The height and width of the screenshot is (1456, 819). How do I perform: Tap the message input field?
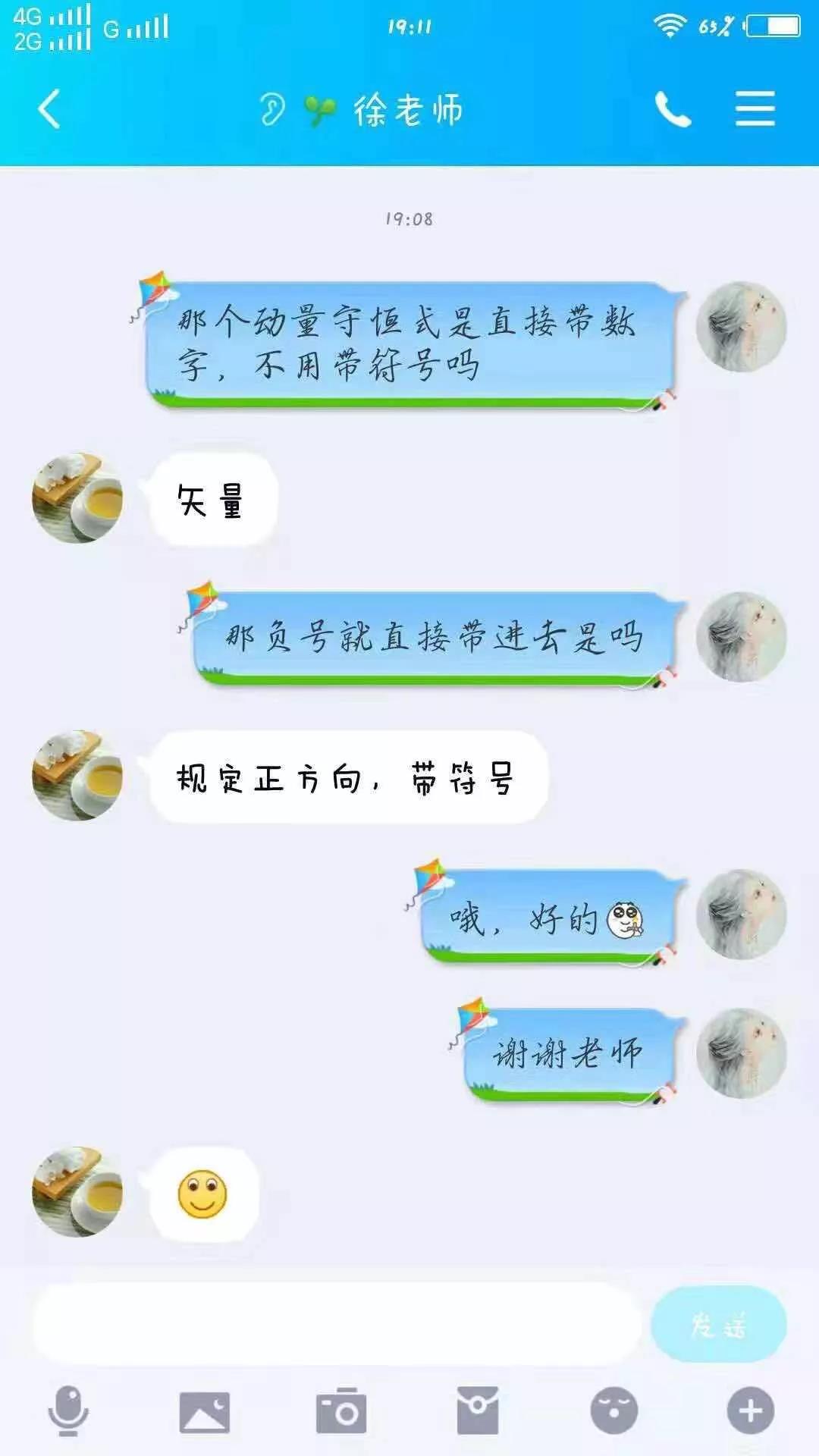[337, 1324]
